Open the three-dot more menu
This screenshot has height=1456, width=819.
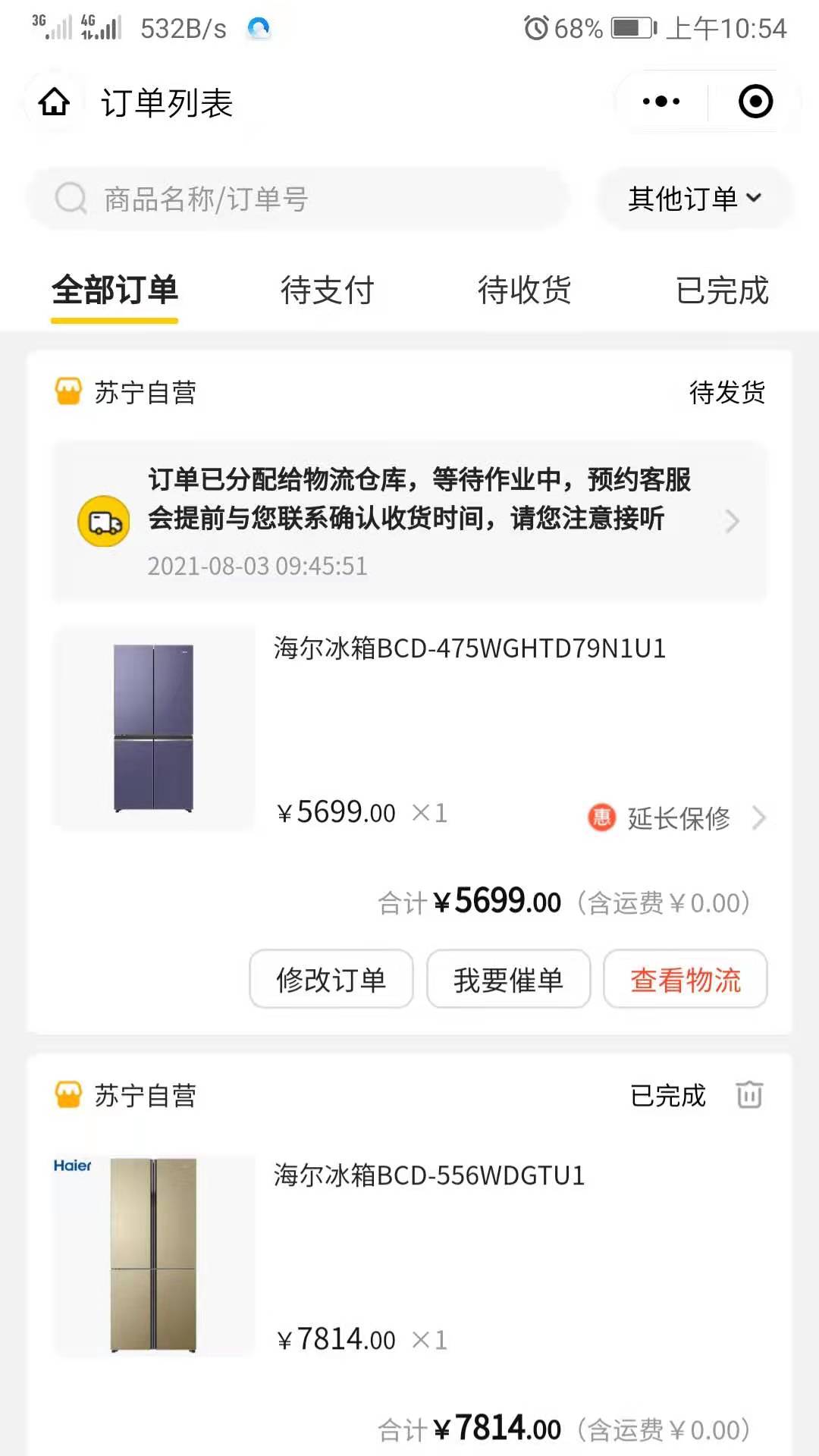click(x=661, y=102)
